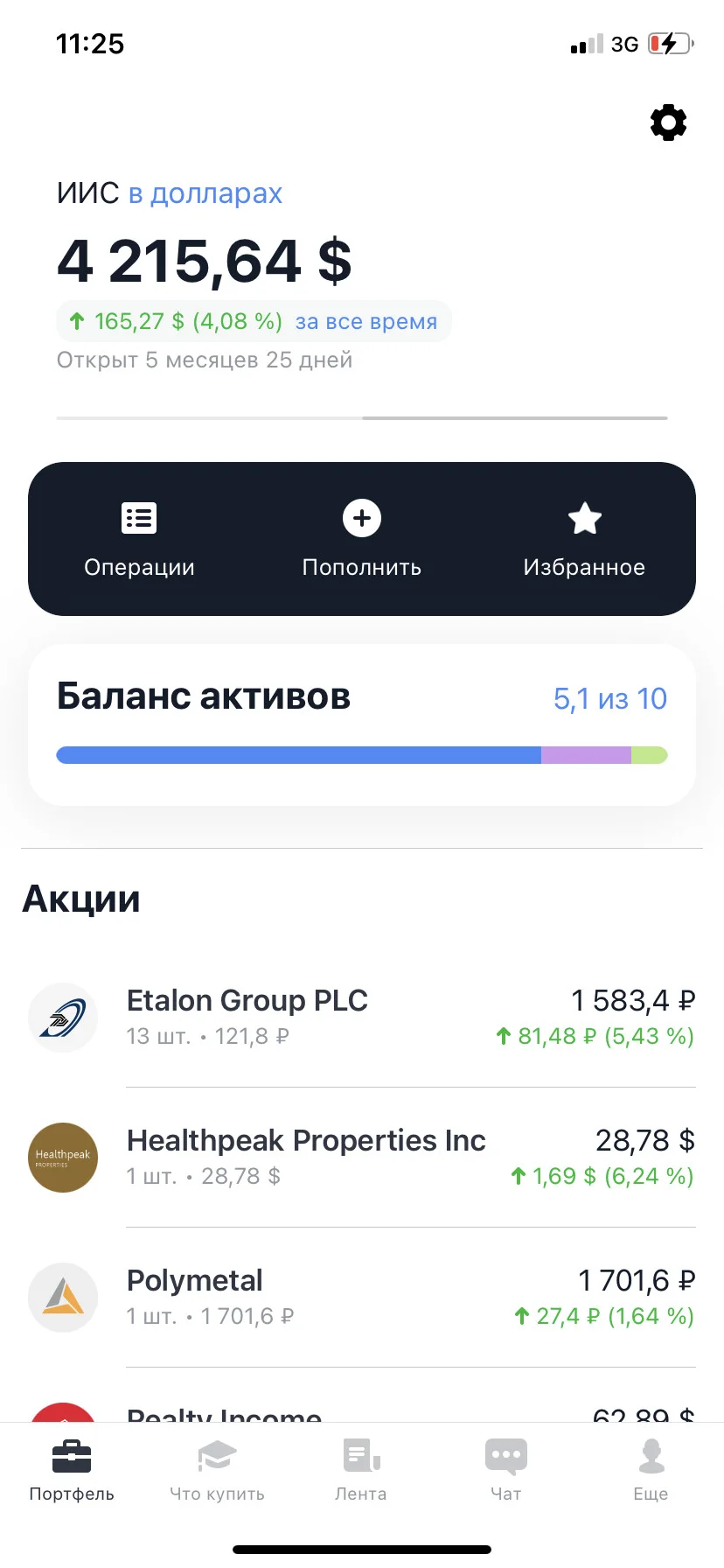
Task: Select the Портфель tab
Action: pyautogui.click(x=72, y=1470)
